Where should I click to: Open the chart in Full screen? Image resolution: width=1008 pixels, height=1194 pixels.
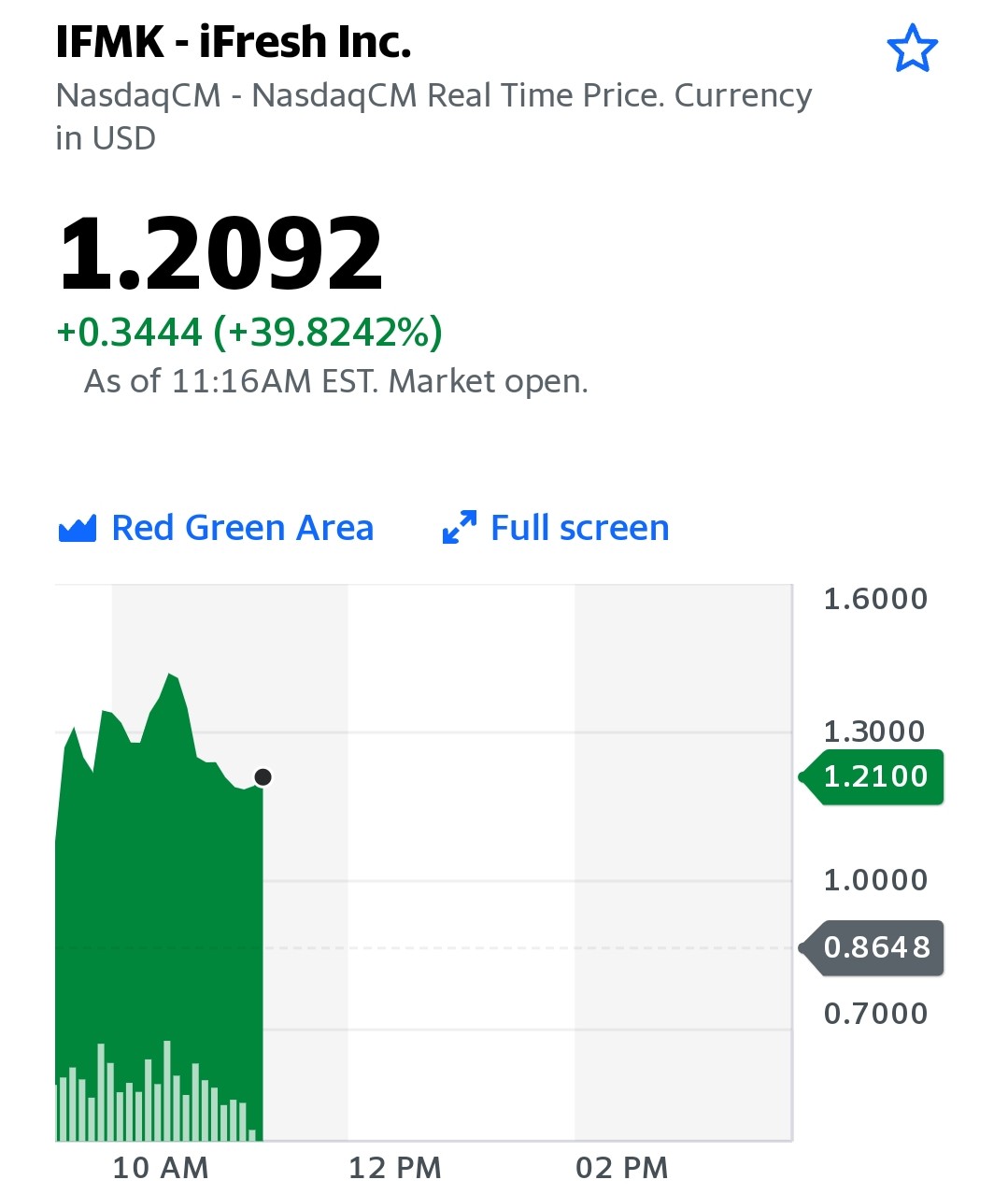pyautogui.click(x=556, y=528)
